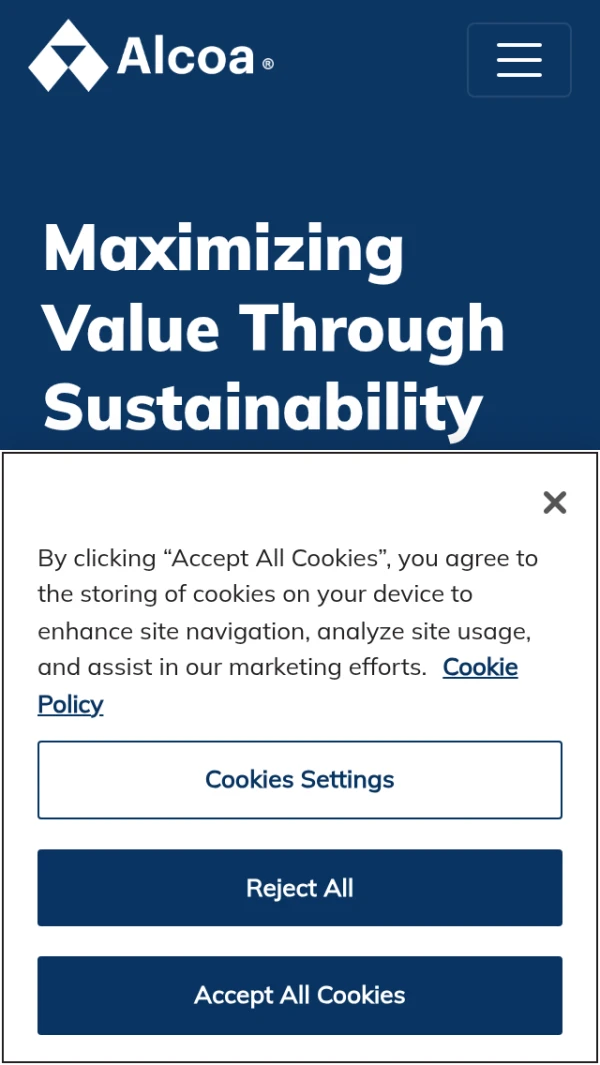Dismiss the cookie consent banner
Screen dimensions: 600x1065
pyautogui.click(x=554, y=503)
